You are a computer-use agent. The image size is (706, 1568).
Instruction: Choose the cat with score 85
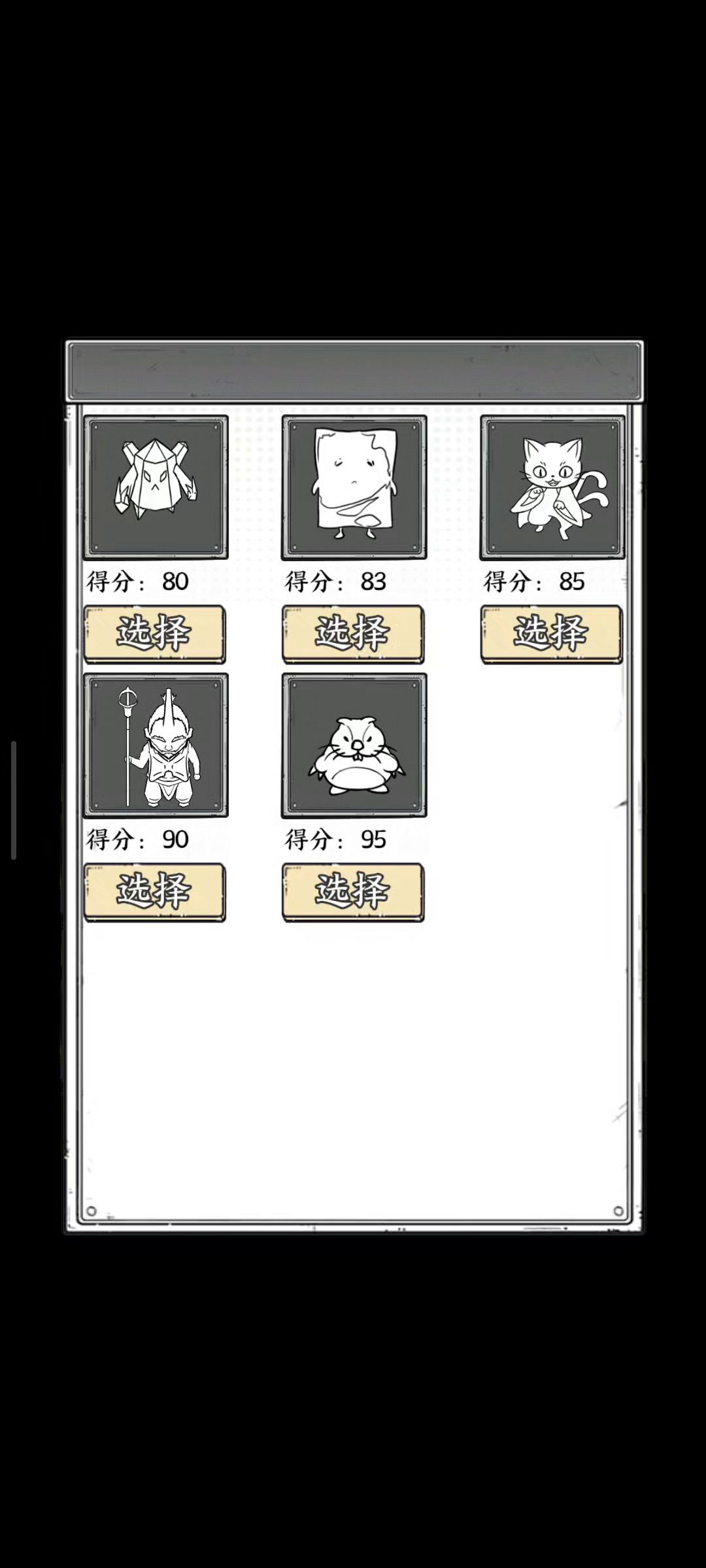tap(551, 634)
